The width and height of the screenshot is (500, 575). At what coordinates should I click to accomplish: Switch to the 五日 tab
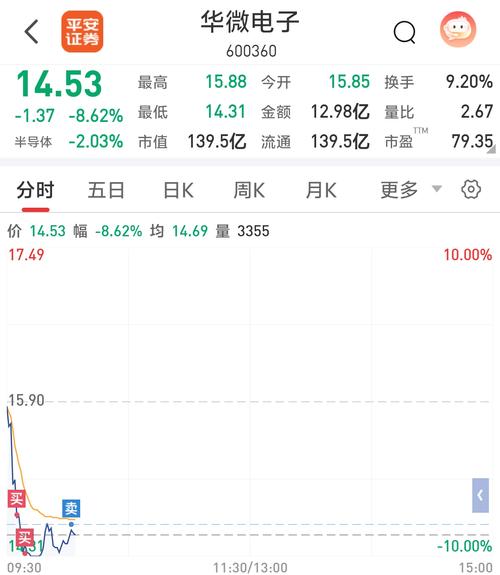coord(106,190)
